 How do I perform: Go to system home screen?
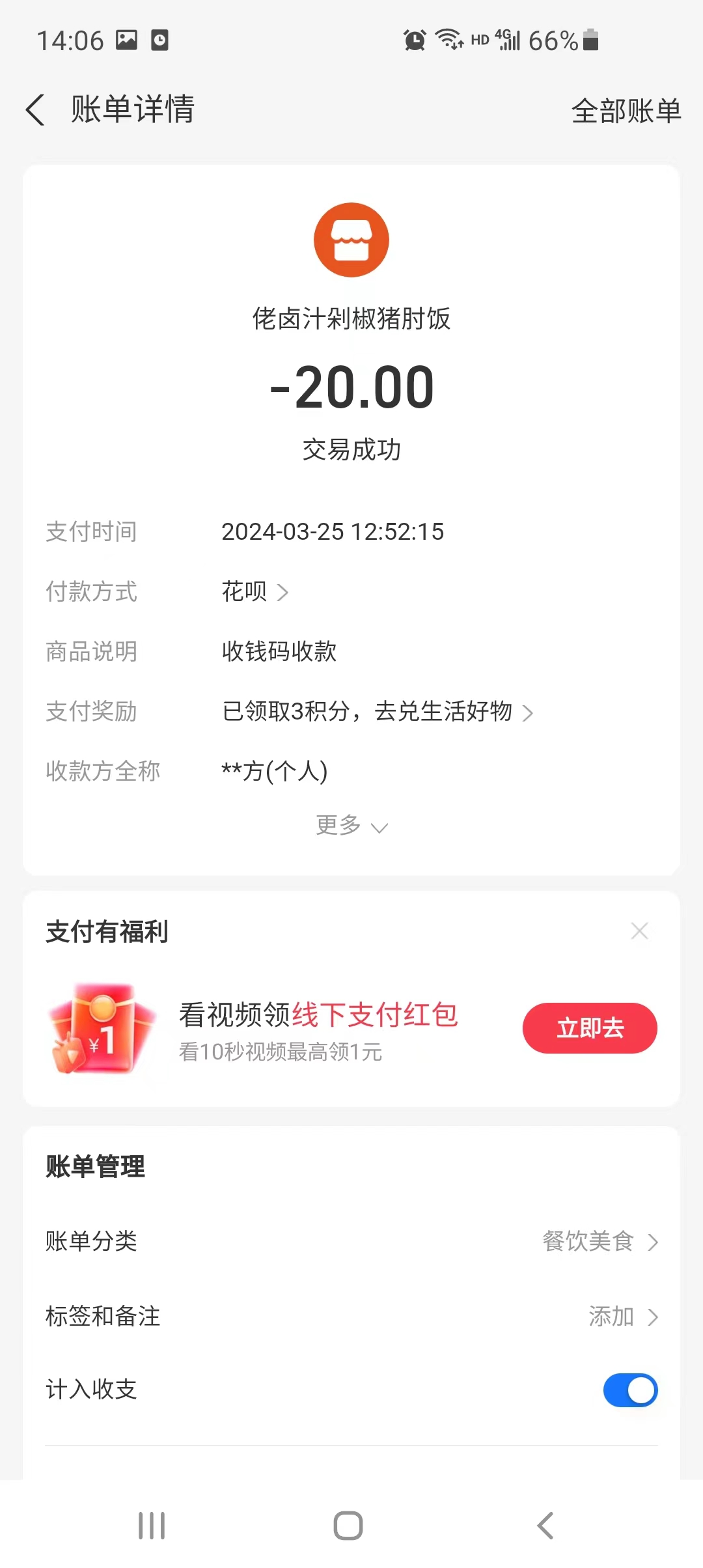coord(348,1525)
